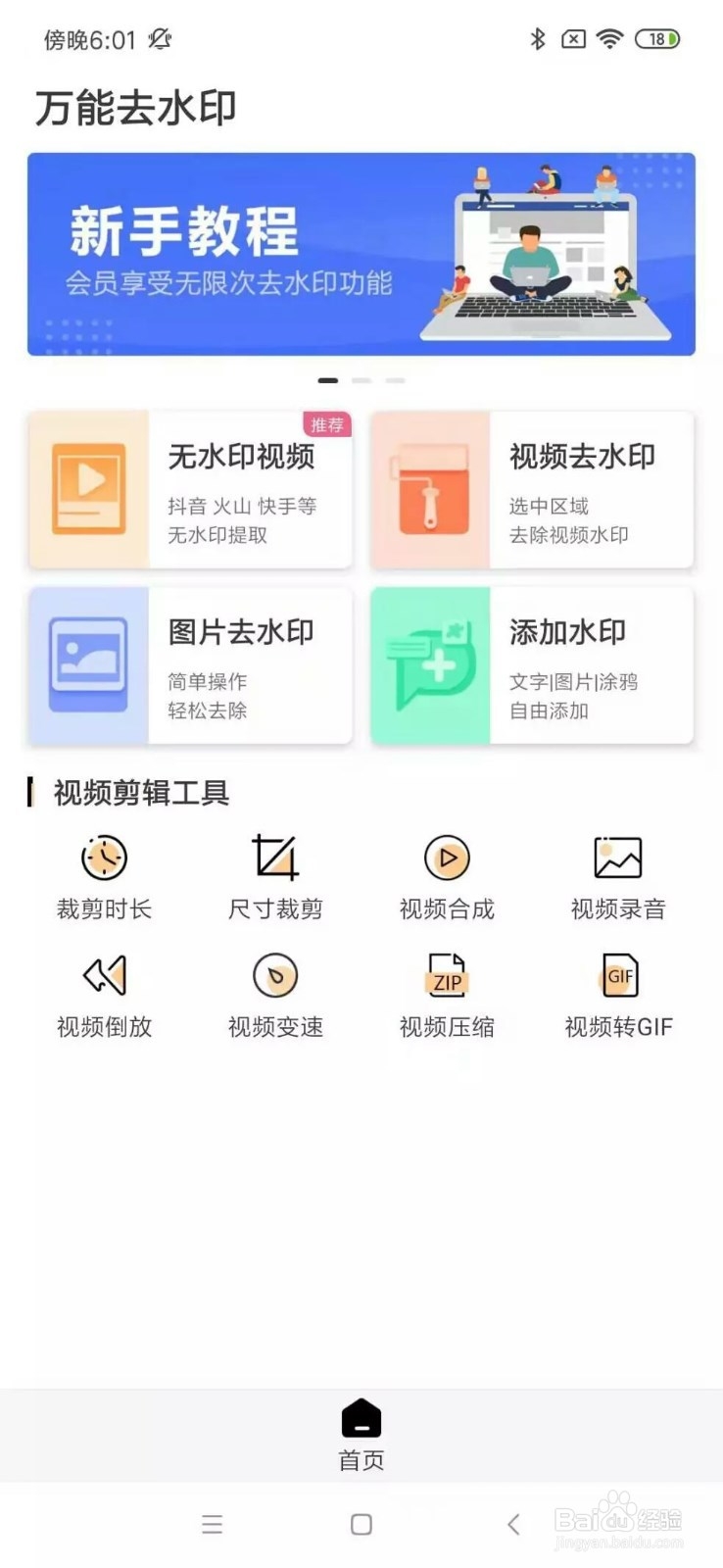Open the 视频录音 video recording tool
This screenshot has height=1568, width=723.
point(617,872)
